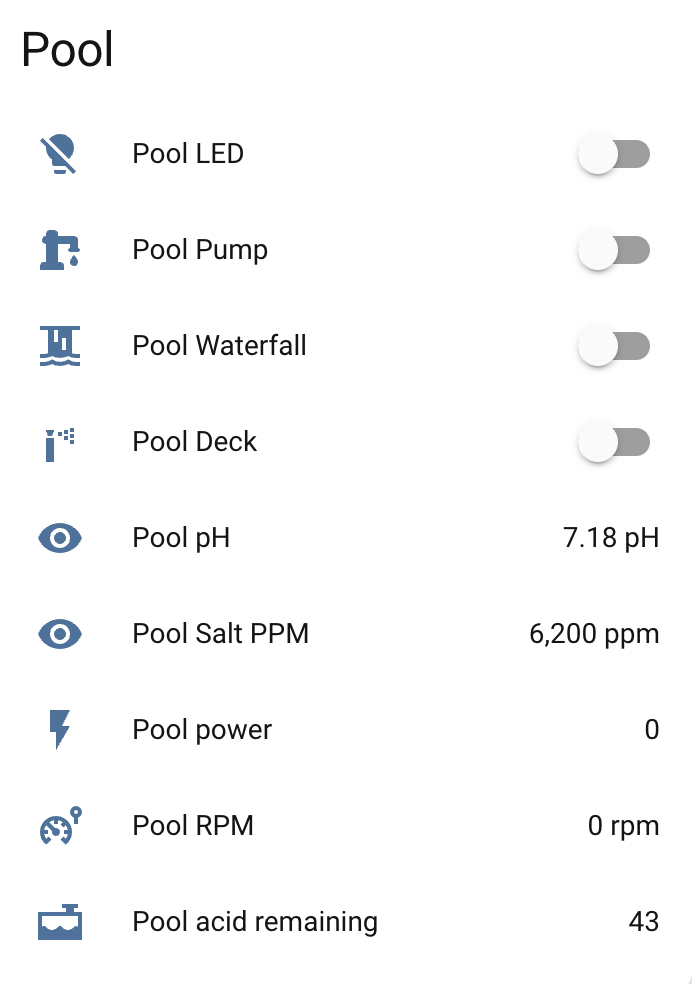This screenshot has height=984, width=692.
Task: View Pool Salt PPM details
Action: pyautogui.click(x=220, y=634)
